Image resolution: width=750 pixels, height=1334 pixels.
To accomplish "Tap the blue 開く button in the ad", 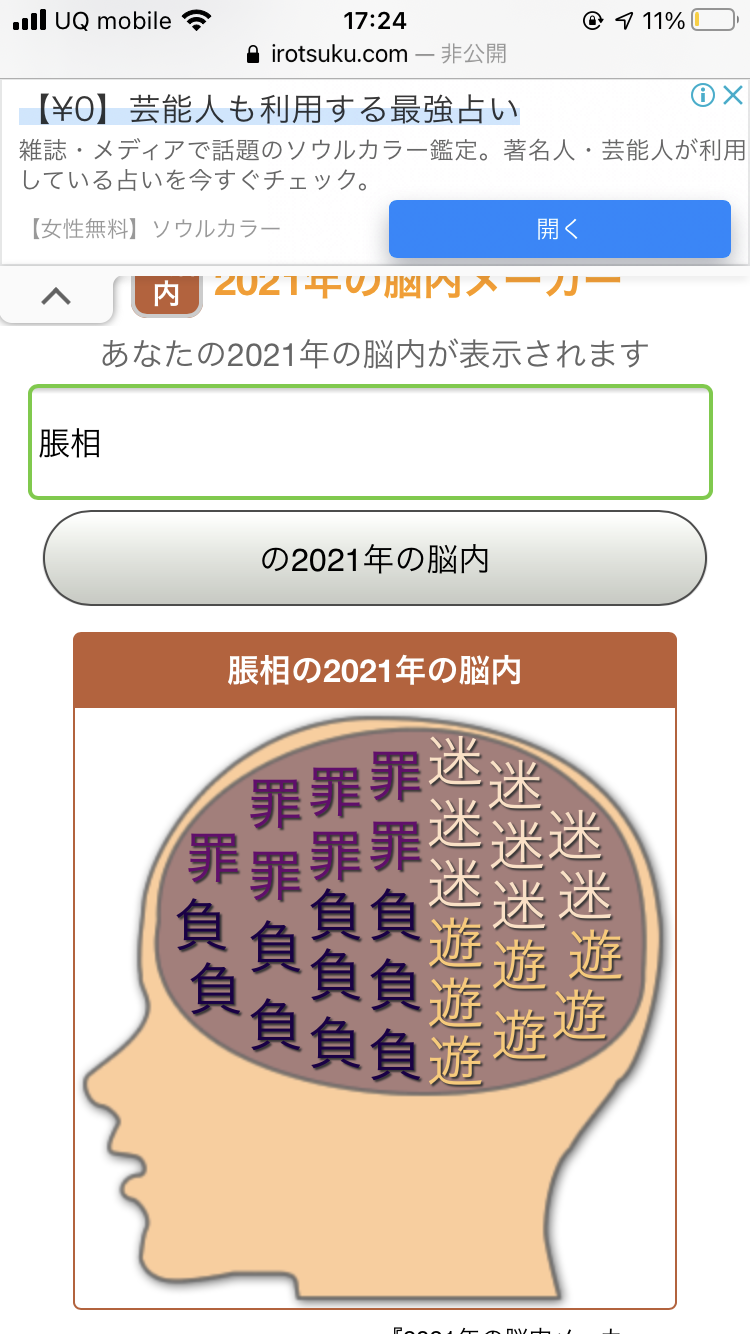I will (559, 229).
